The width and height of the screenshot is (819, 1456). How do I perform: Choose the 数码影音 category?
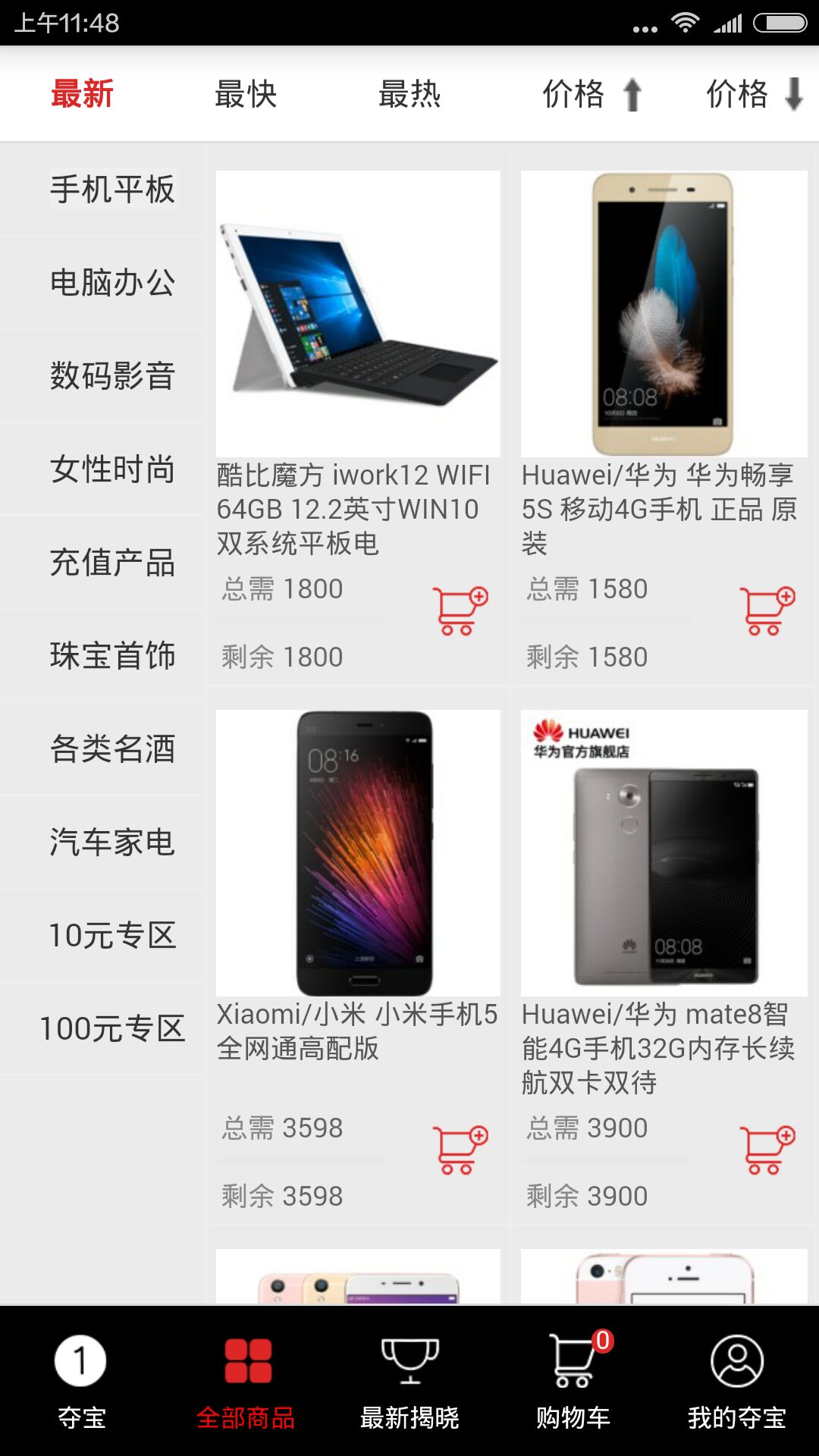[112, 376]
